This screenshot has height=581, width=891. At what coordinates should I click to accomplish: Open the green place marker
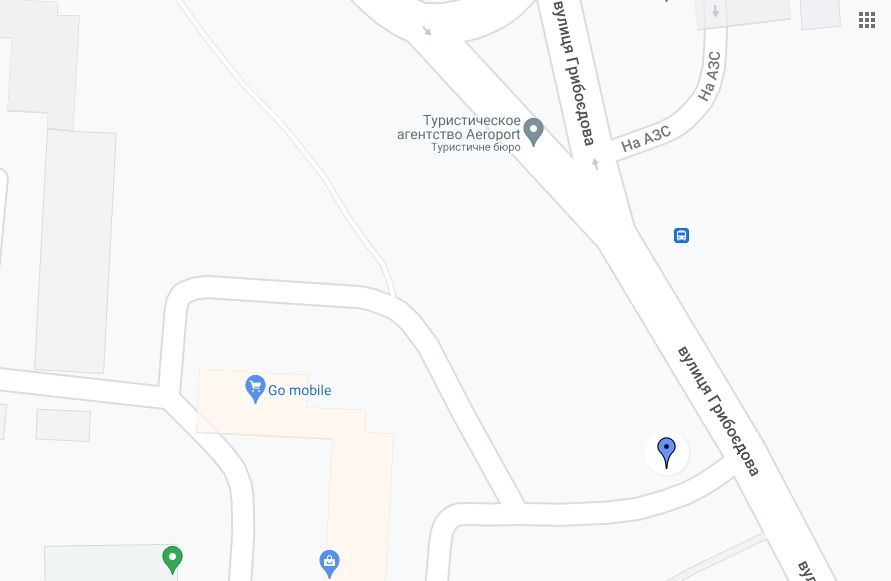pyautogui.click(x=173, y=557)
